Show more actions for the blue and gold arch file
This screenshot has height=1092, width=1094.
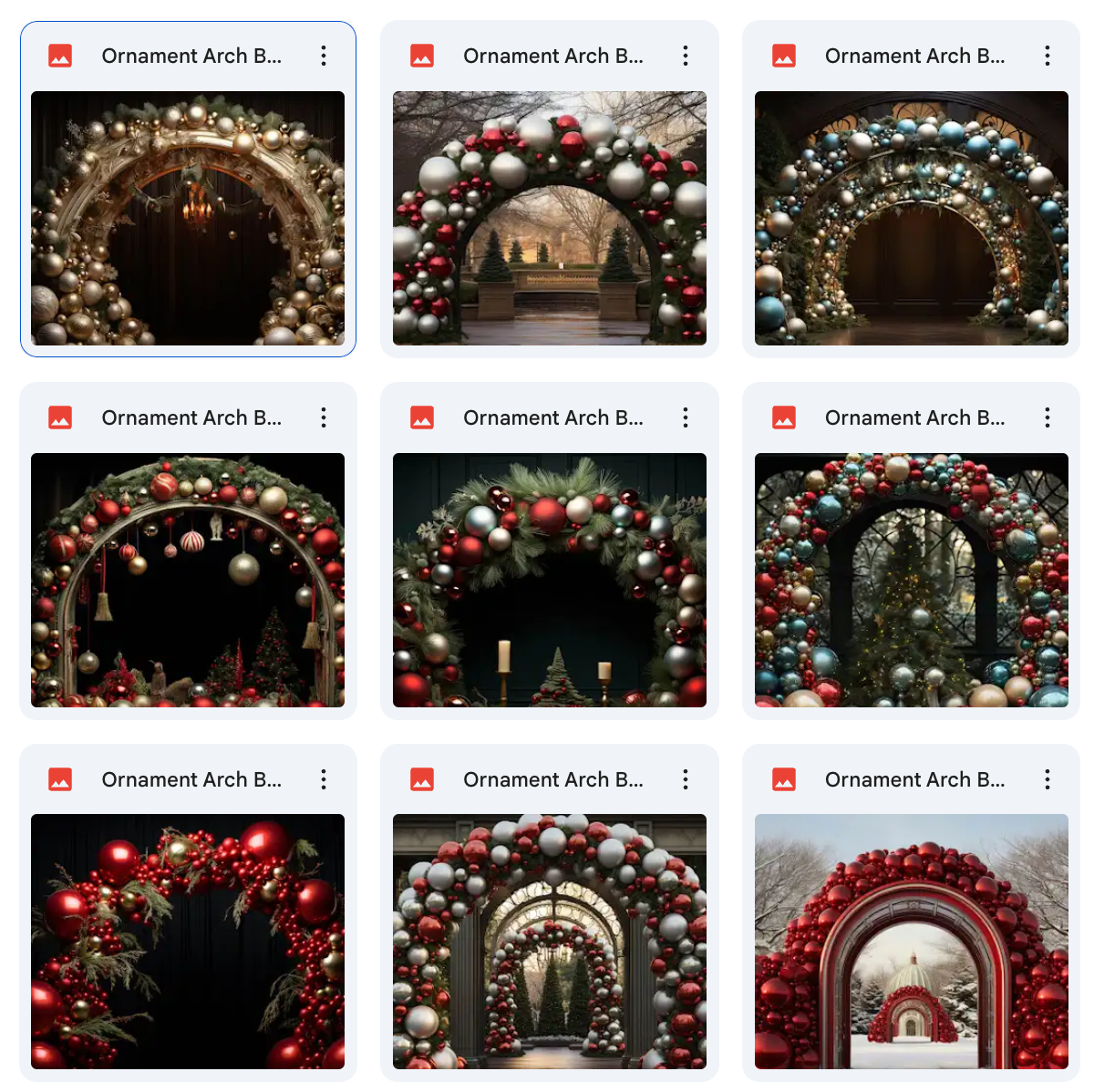coord(1048,57)
